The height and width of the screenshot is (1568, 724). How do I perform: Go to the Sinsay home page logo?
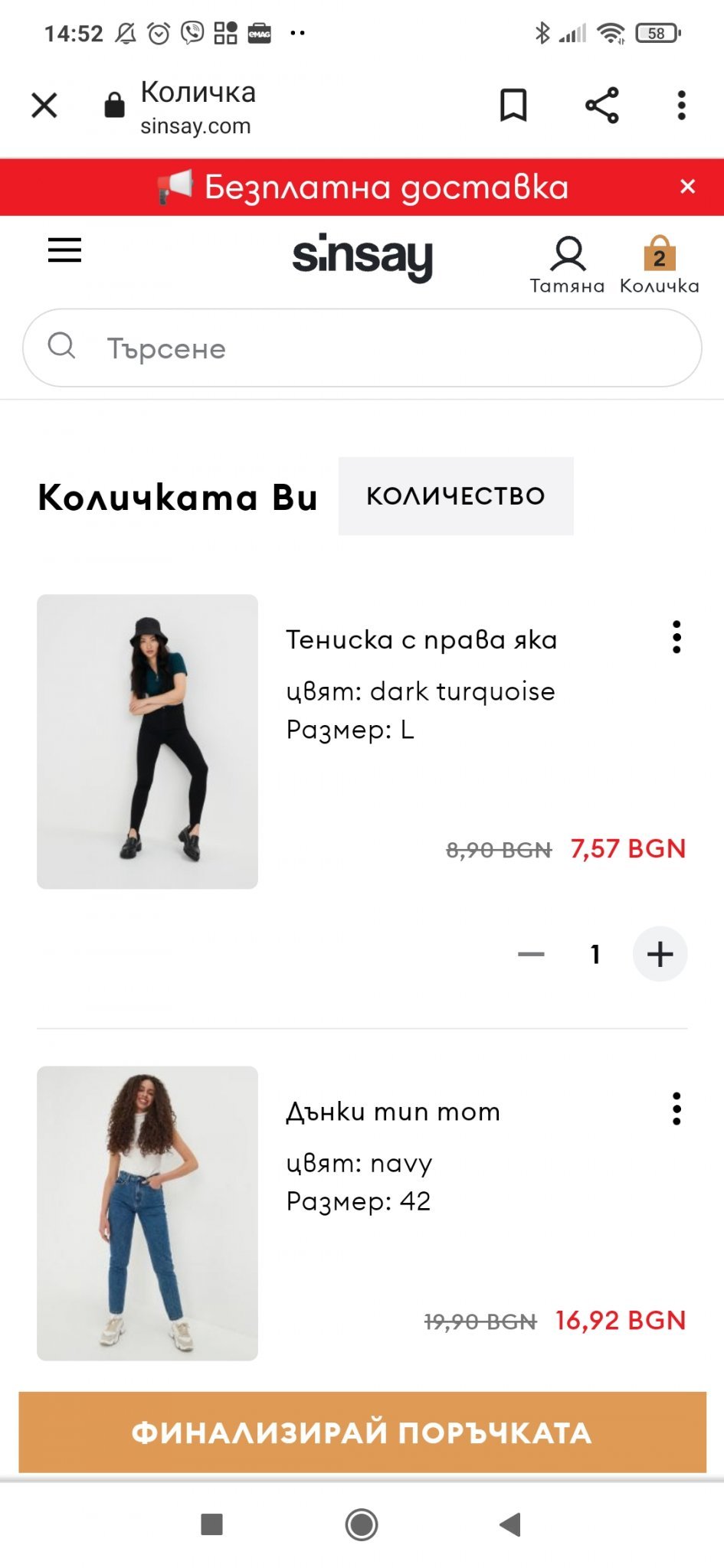click(x=362, y=256)
